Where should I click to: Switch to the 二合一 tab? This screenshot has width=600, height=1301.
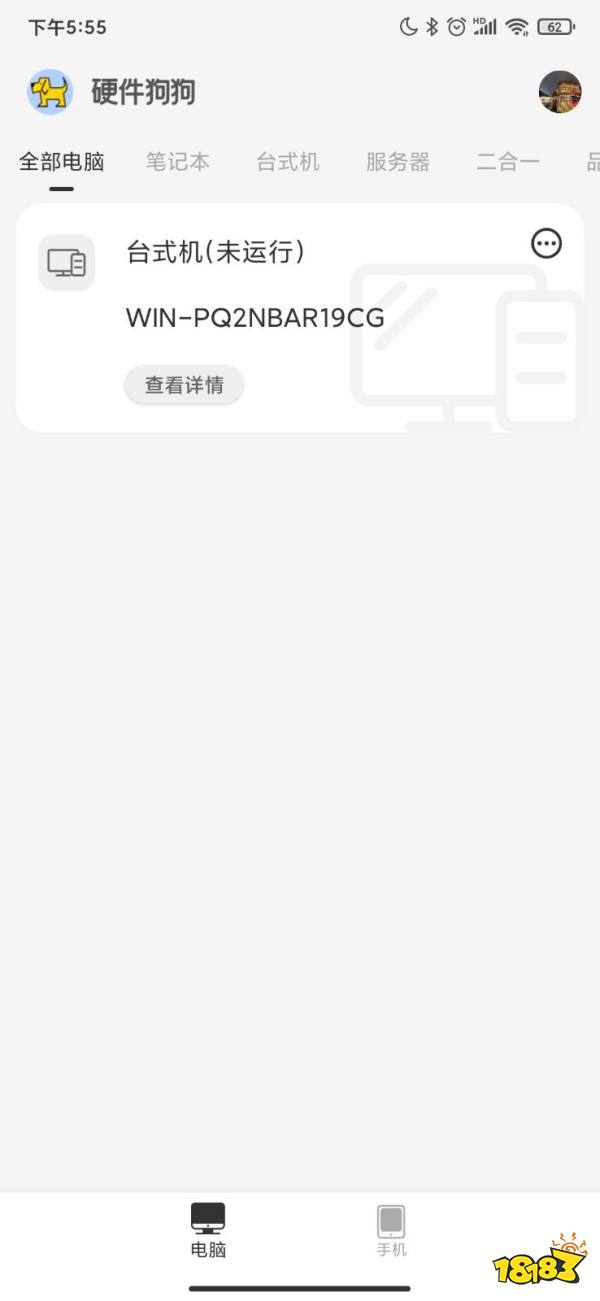click(x=508, y=162)
